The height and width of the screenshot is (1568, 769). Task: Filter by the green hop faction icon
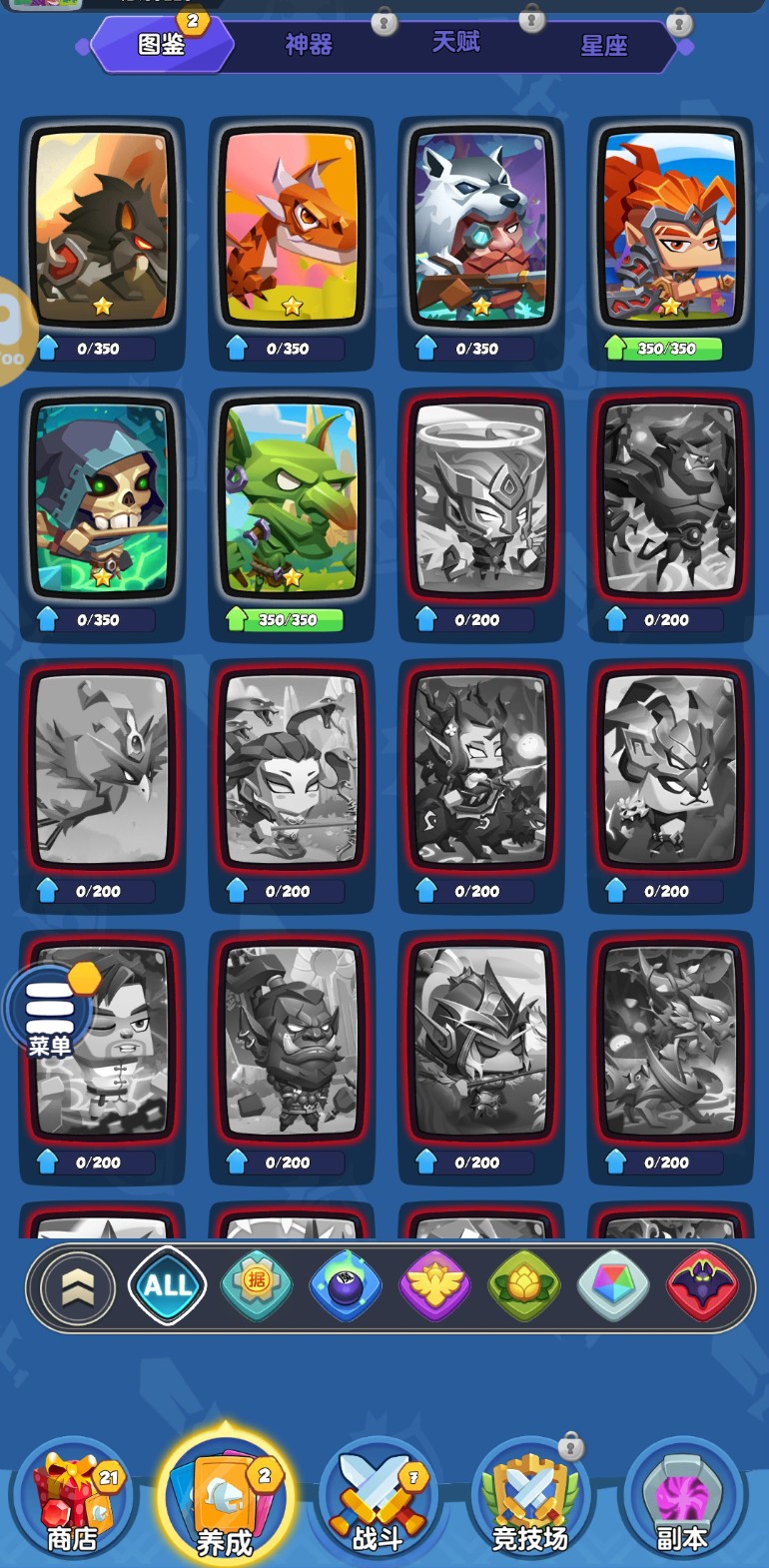pyautogui.click(x=523, y=1286)
